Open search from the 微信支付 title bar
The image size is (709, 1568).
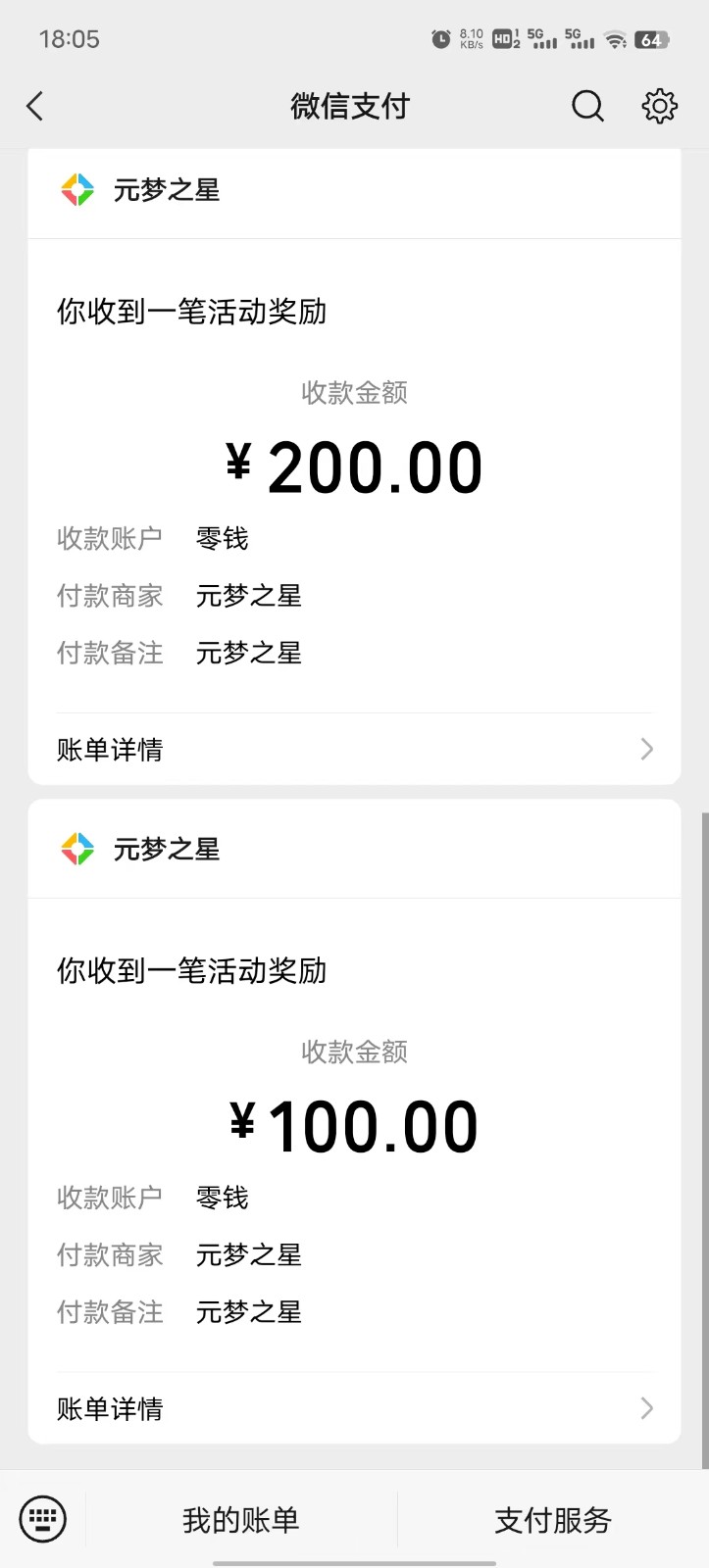587,106
